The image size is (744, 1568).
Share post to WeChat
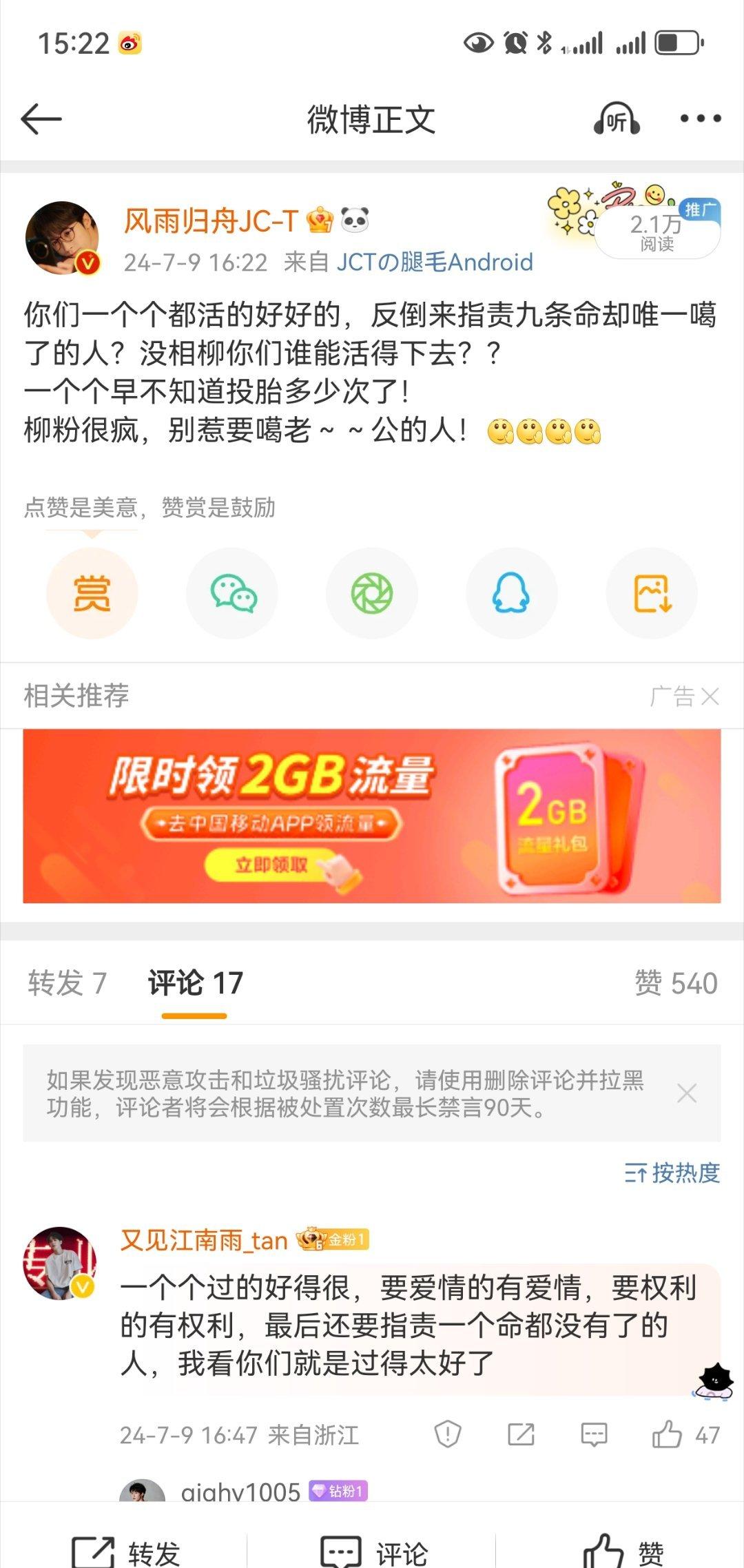click(x=233, y=593)
